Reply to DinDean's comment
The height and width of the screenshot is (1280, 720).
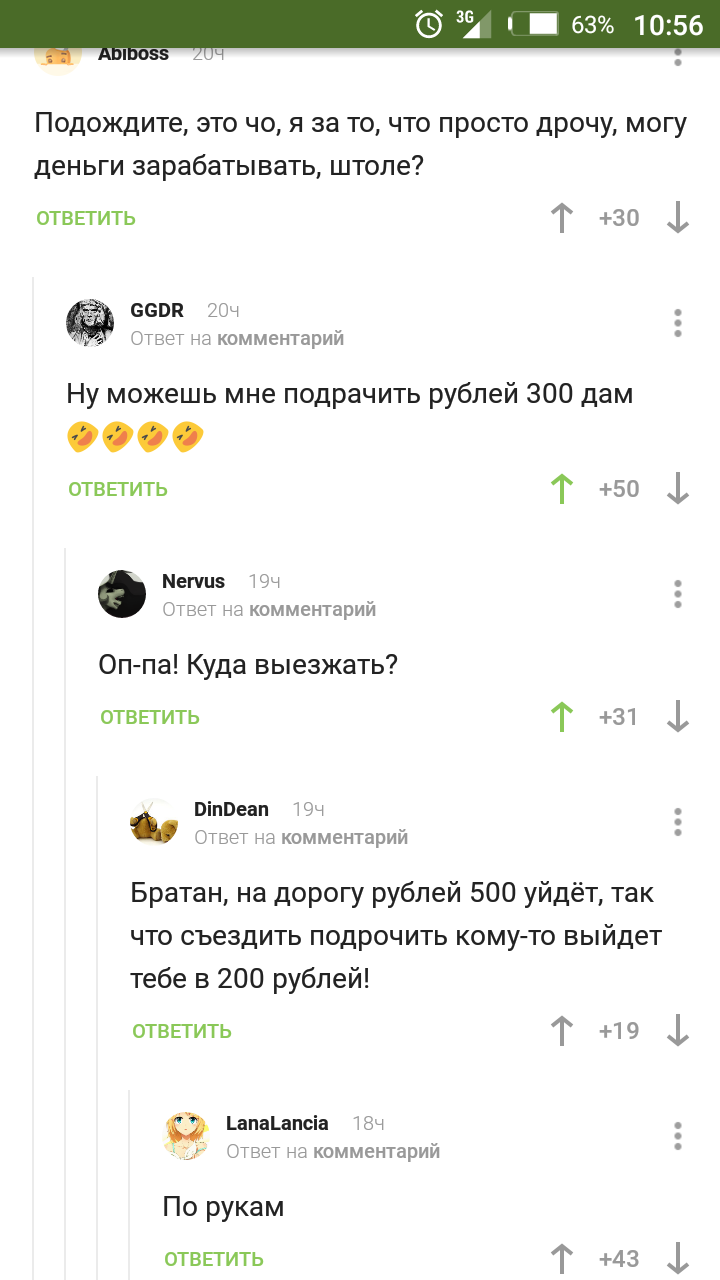point(182,1031)
